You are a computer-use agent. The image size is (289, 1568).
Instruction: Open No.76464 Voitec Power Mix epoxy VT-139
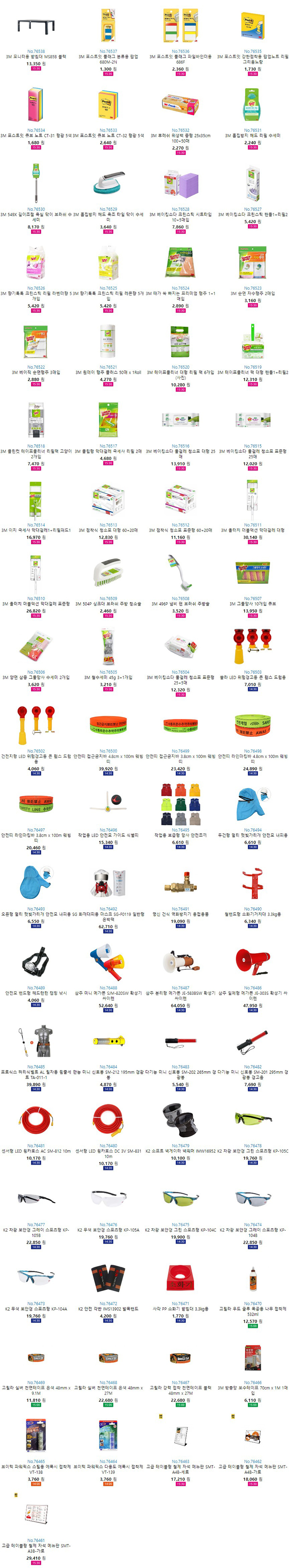click(x=108, y=1435)
